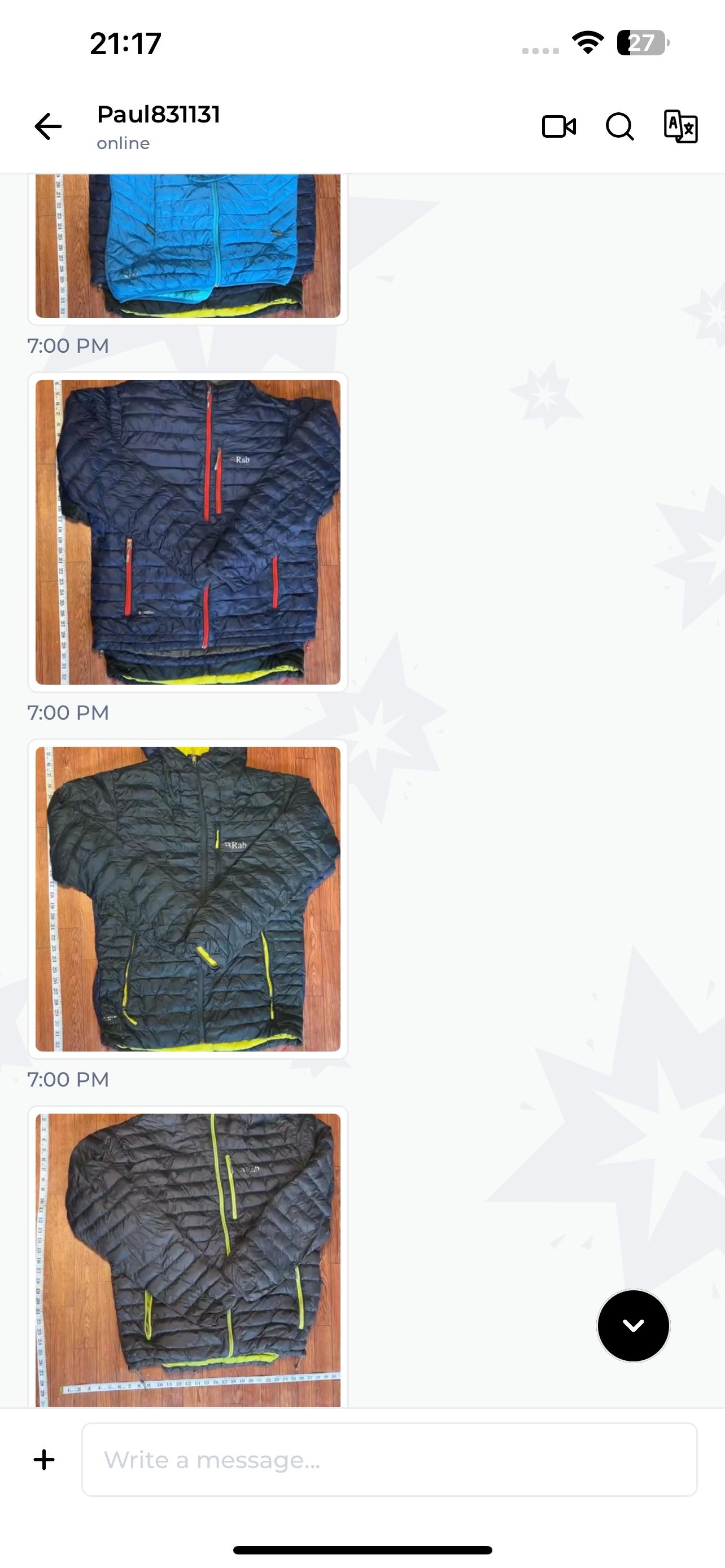Open the translate messages option

(680, 126)
